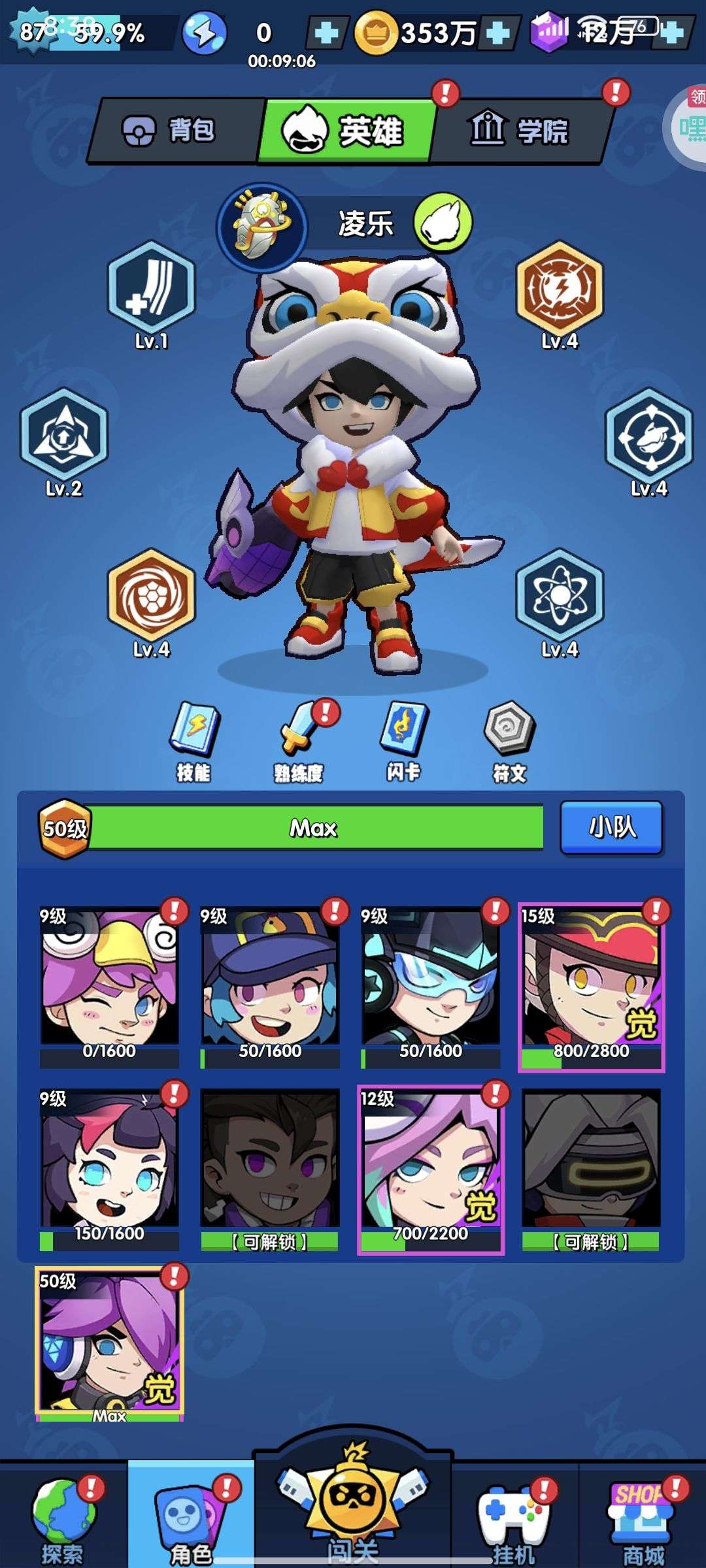Open the 闪卡 card icon
The height and width of the screenshot is (1568, 706).
tap(403, 742)
